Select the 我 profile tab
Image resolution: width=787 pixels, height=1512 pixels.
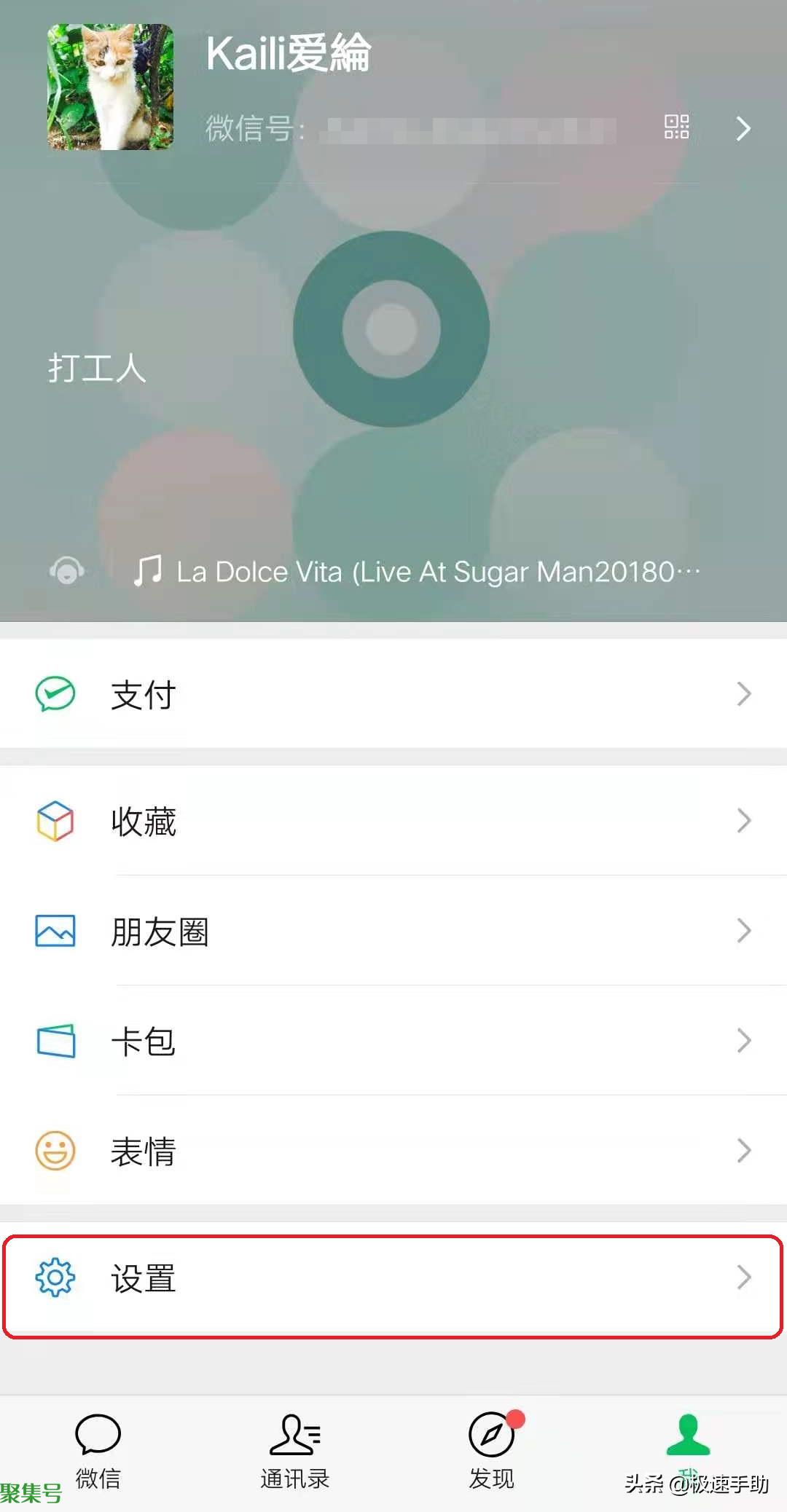tap(687, 1446)
